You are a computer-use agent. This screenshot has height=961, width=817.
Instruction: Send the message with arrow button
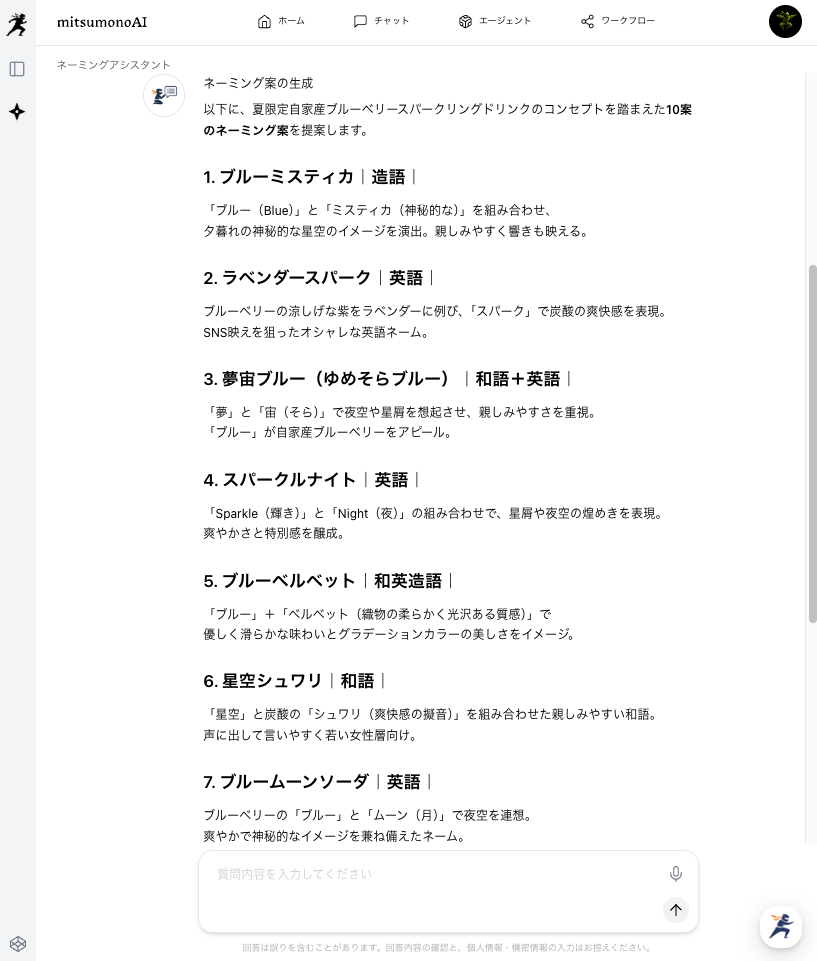pyautogui.click(x=676, y=910)
